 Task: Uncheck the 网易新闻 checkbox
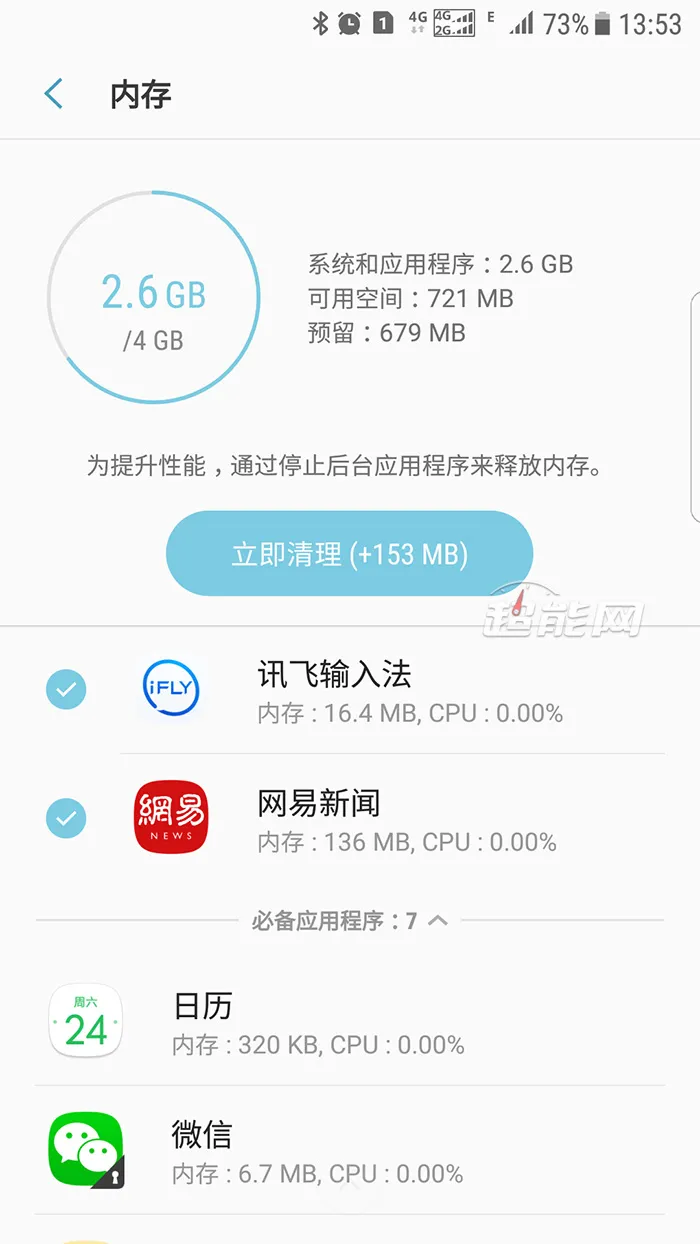point(66,819)
